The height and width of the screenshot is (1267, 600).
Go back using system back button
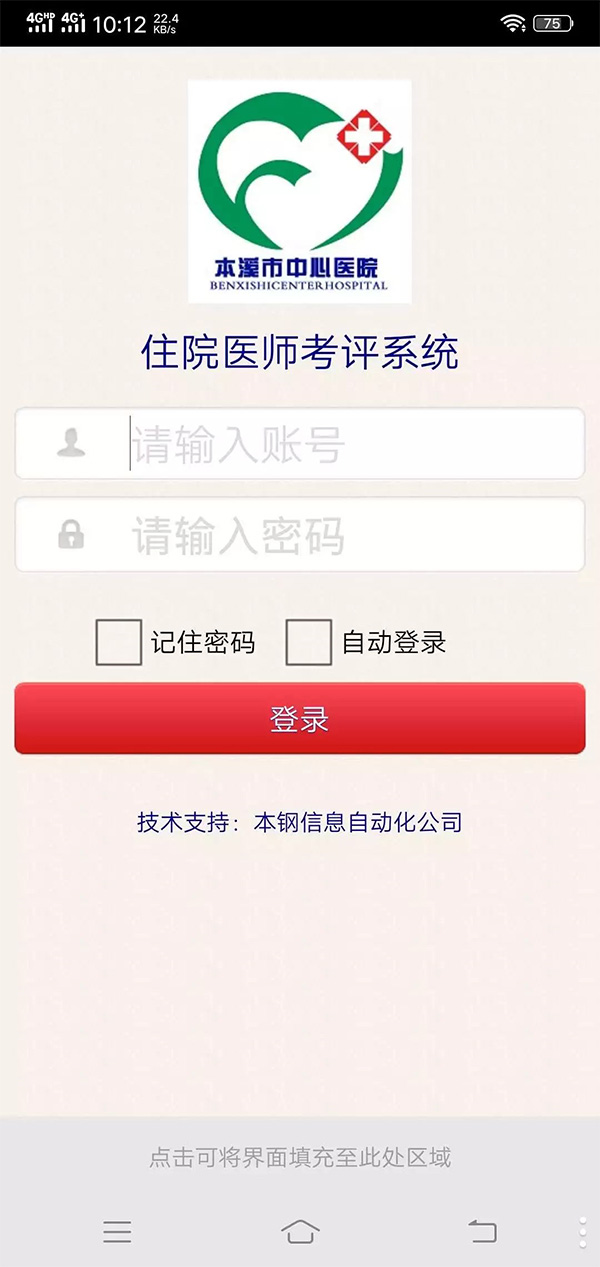coord(482,1231)
